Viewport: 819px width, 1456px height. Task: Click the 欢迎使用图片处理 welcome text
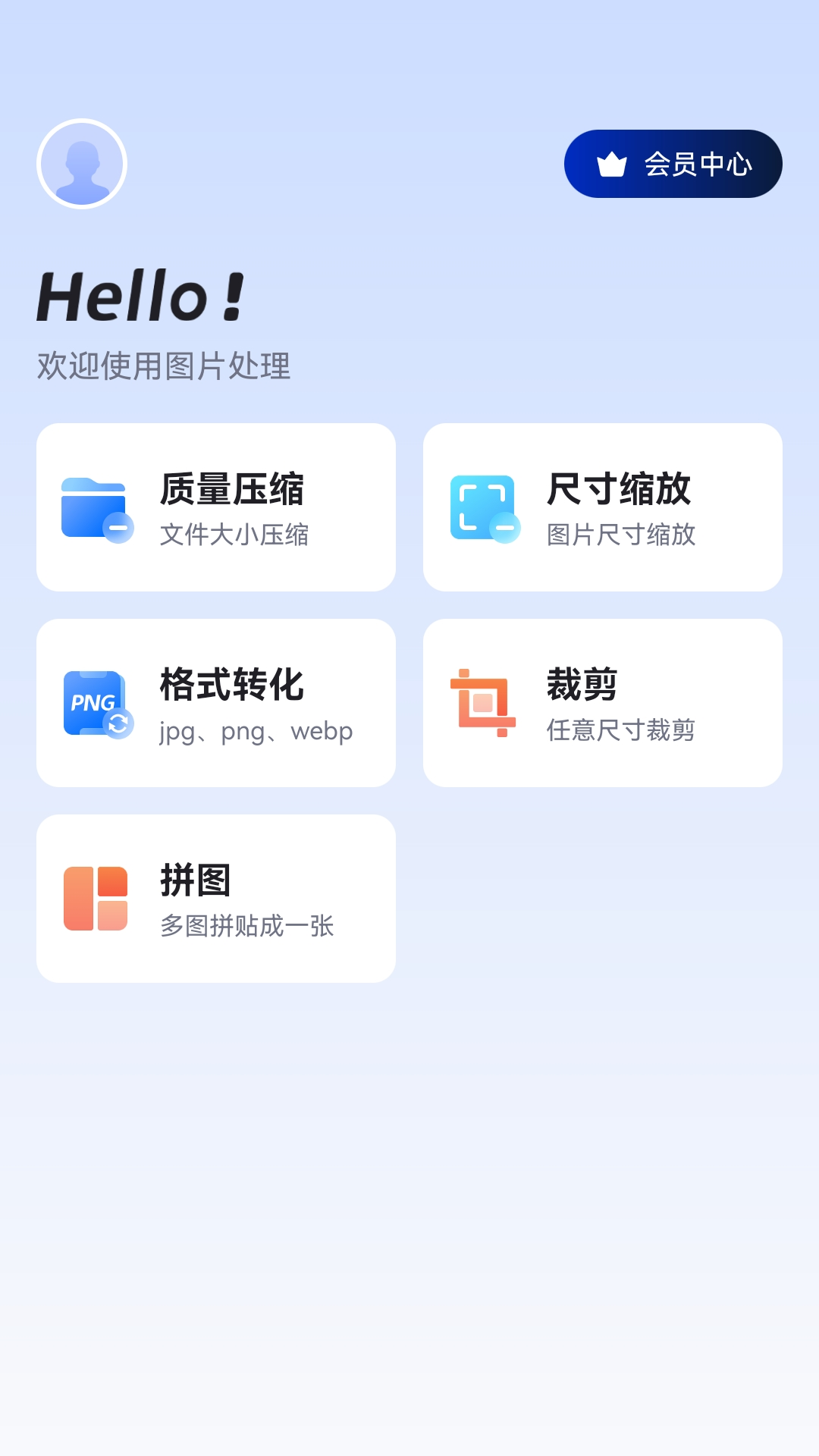[x=165, y=364]
